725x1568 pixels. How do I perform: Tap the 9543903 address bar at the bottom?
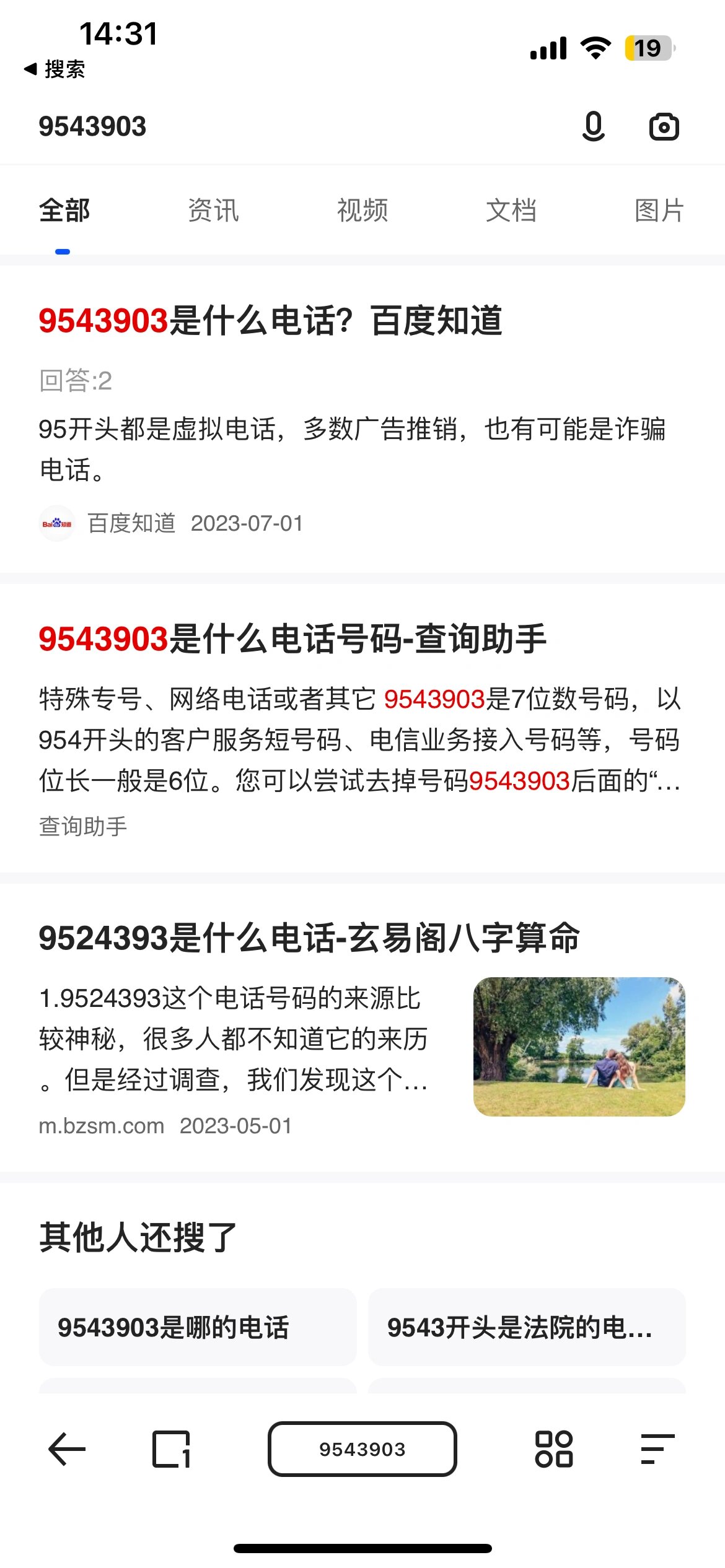tap(362, 1449)
